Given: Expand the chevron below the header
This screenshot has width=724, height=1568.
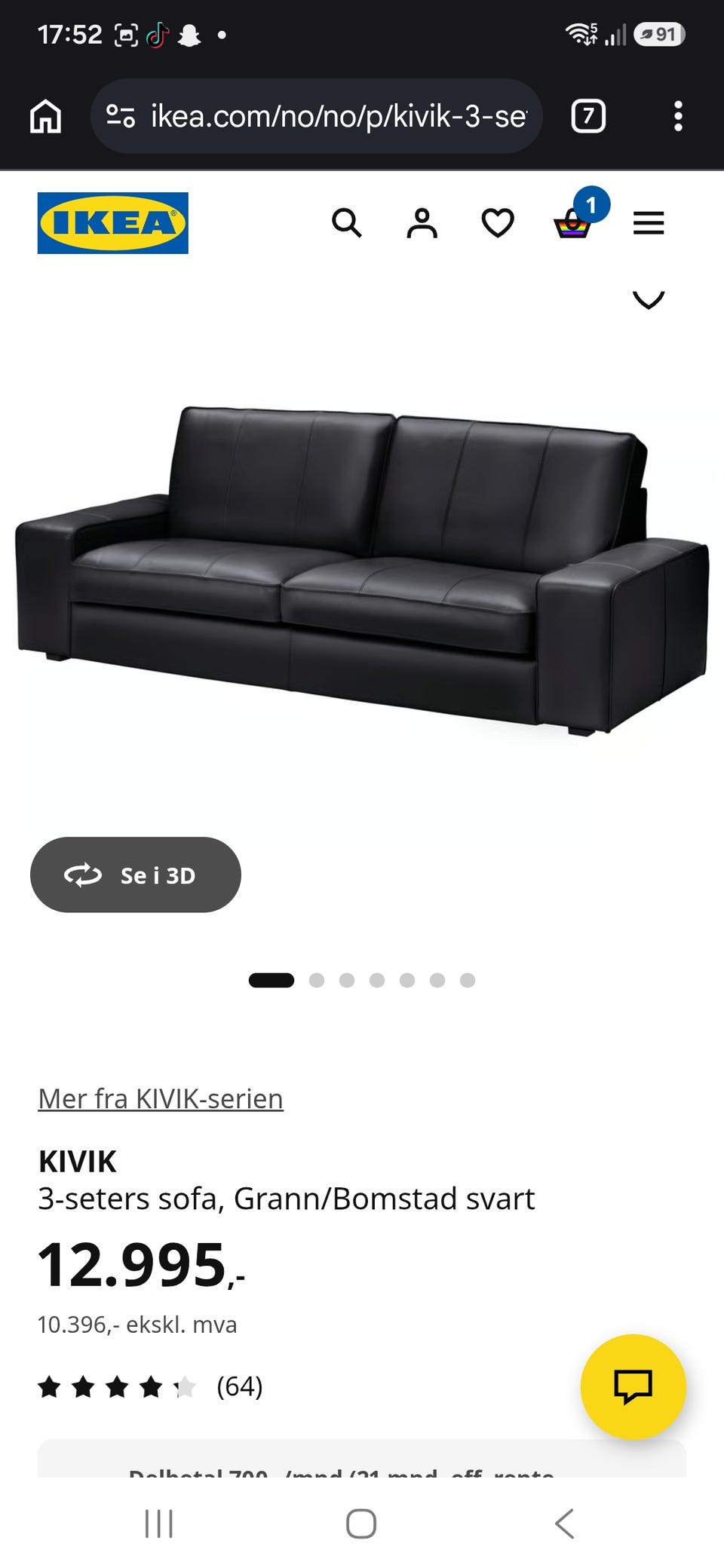Looking at the screenshot, I should pyautogui.click(x=649, y=299).
